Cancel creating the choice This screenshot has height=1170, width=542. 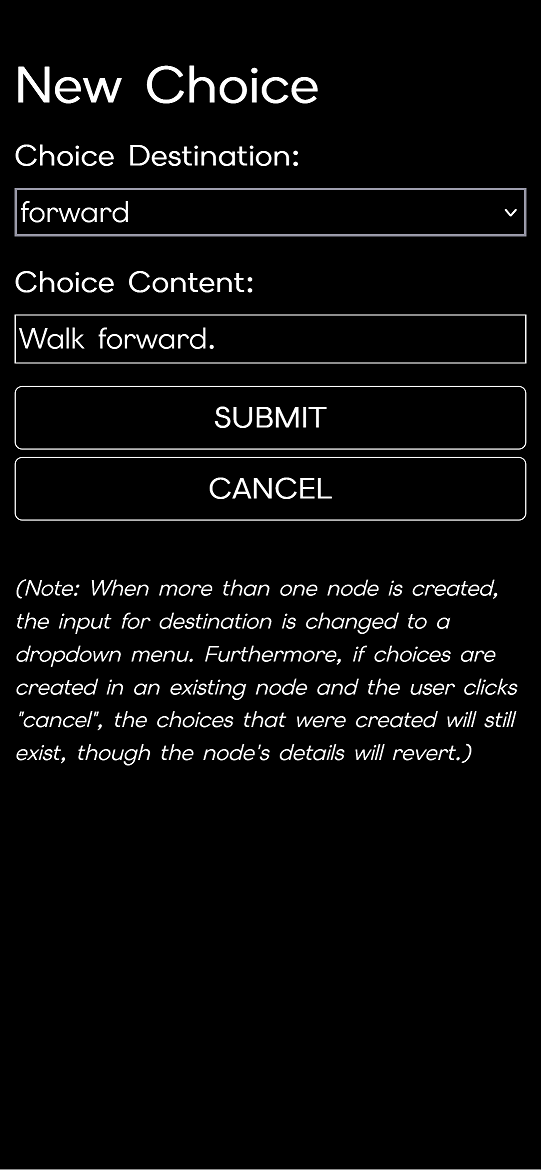pos(270,489)
